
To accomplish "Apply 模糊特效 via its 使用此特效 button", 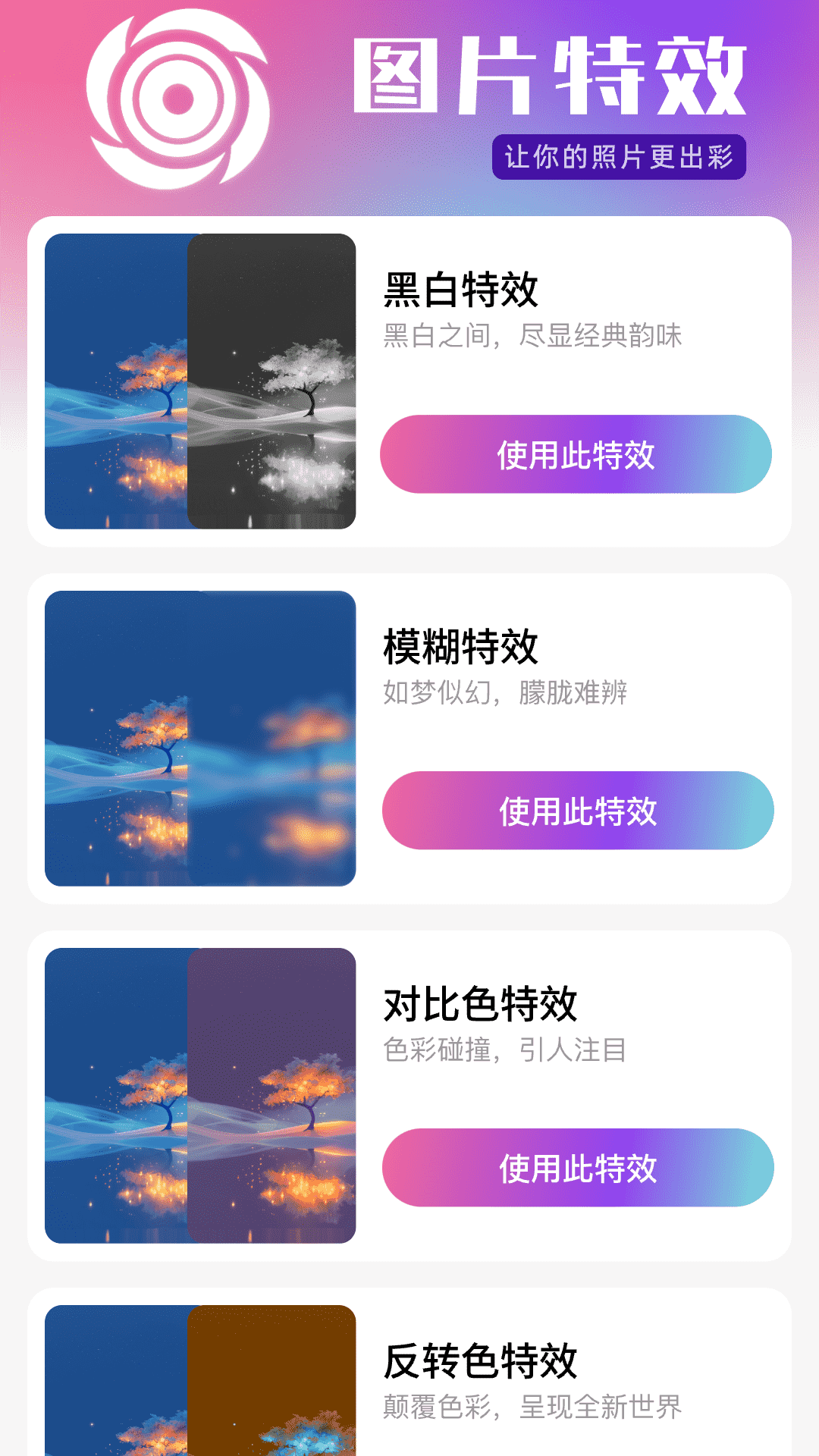I will coord(579,811).
